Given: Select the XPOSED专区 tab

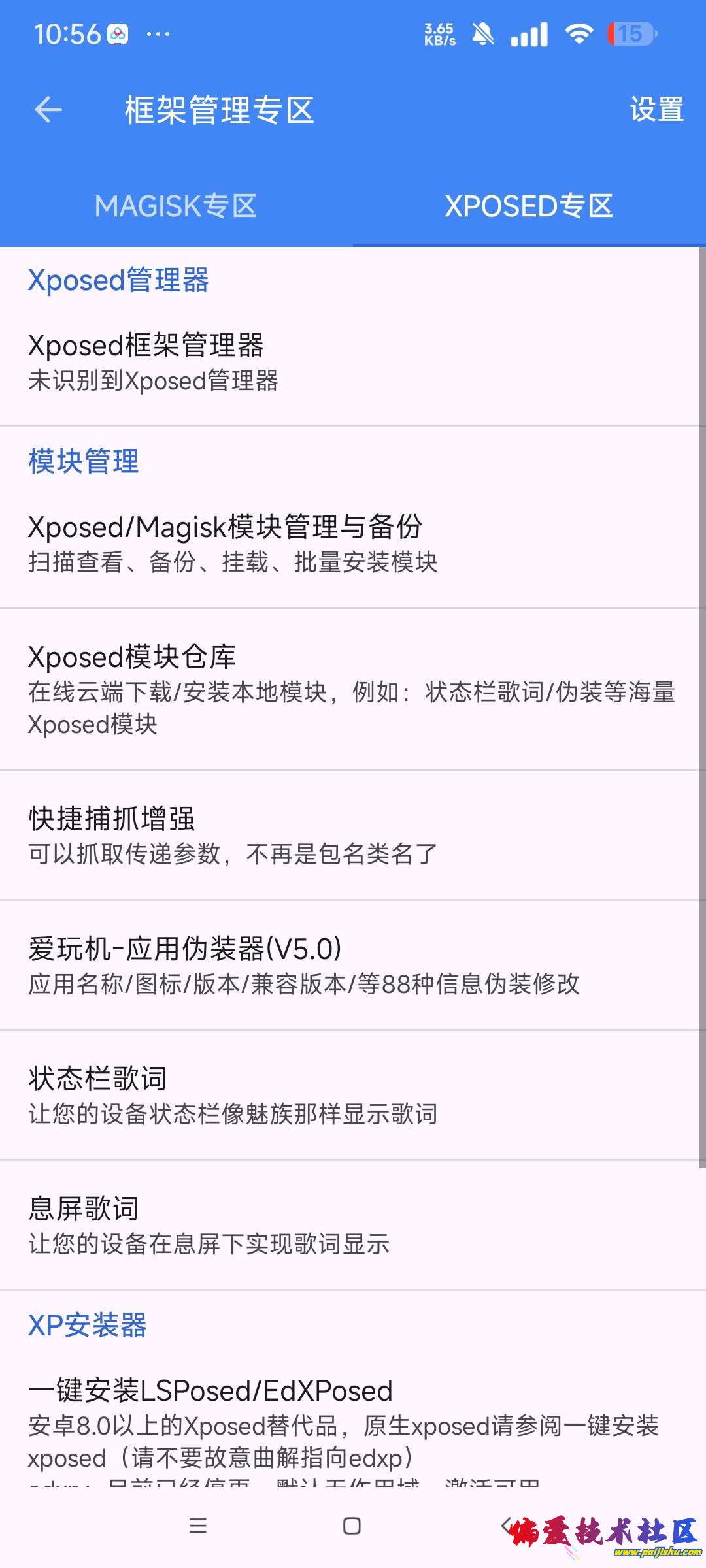Looking at the screenshot, I should [x=529, y=206].
